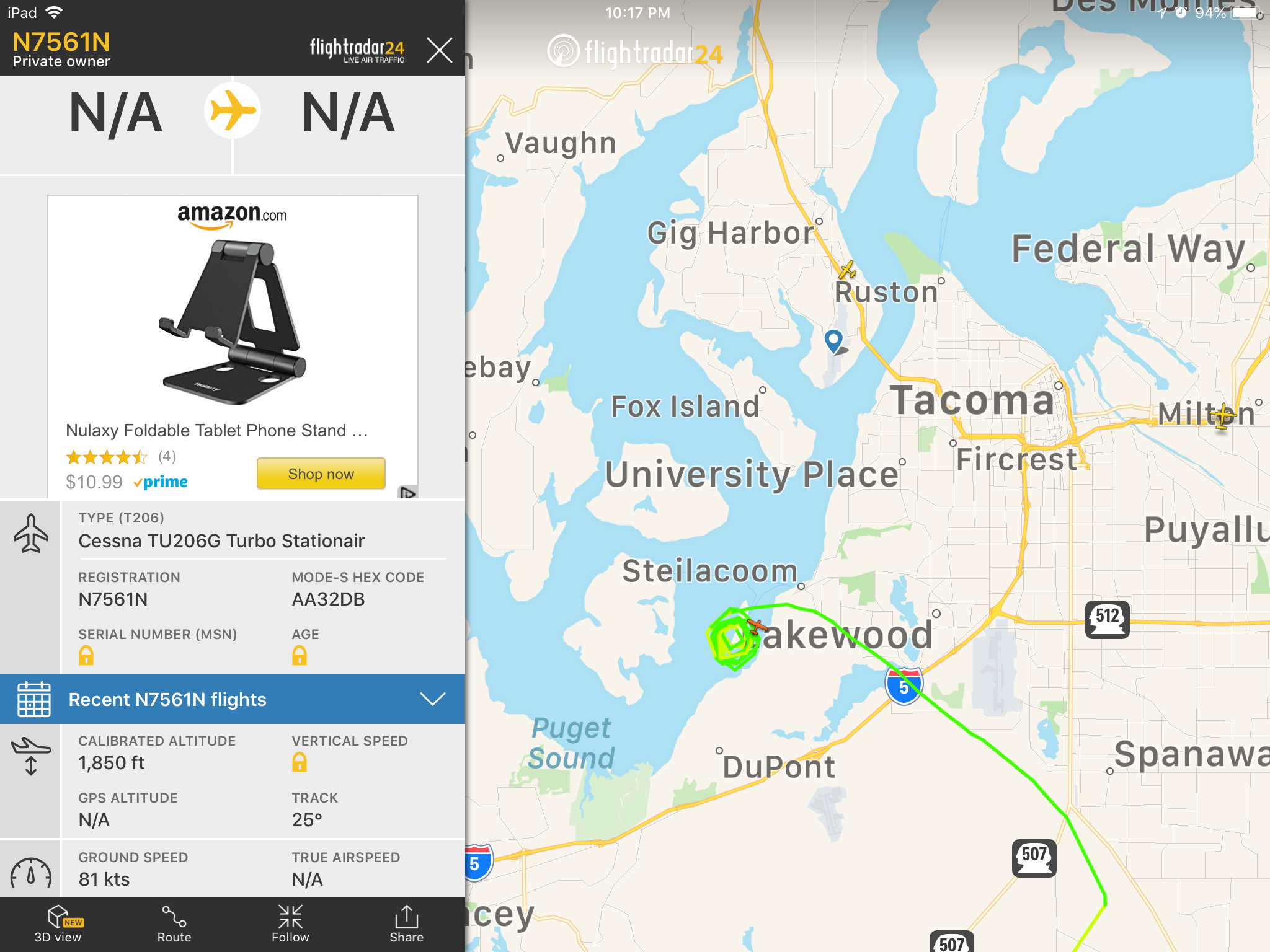Unlock the Vertical Speed data
This screenshot has height=952, width=1270.
coord(300,762)
